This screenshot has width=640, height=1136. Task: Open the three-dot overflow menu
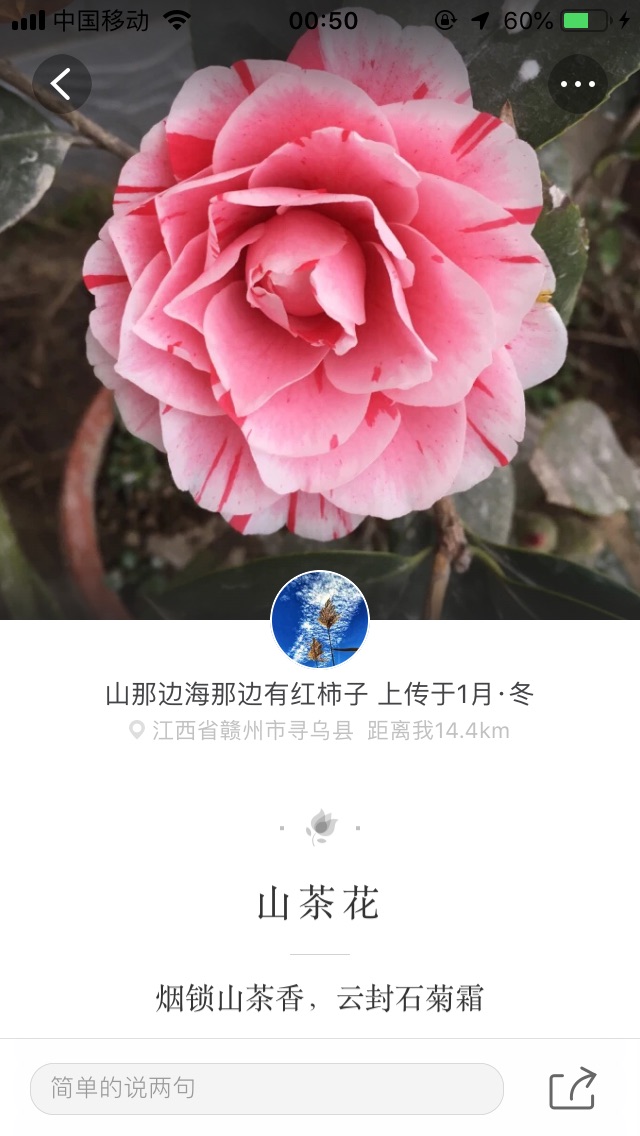click(577, 84)
